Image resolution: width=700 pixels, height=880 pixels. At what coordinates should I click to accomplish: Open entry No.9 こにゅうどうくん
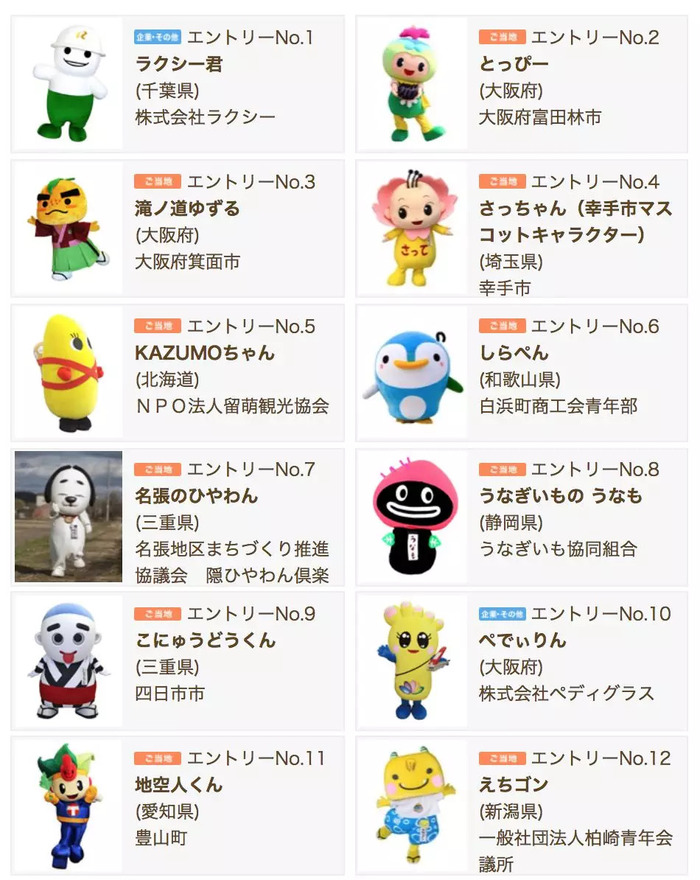[x=178, y=660]
